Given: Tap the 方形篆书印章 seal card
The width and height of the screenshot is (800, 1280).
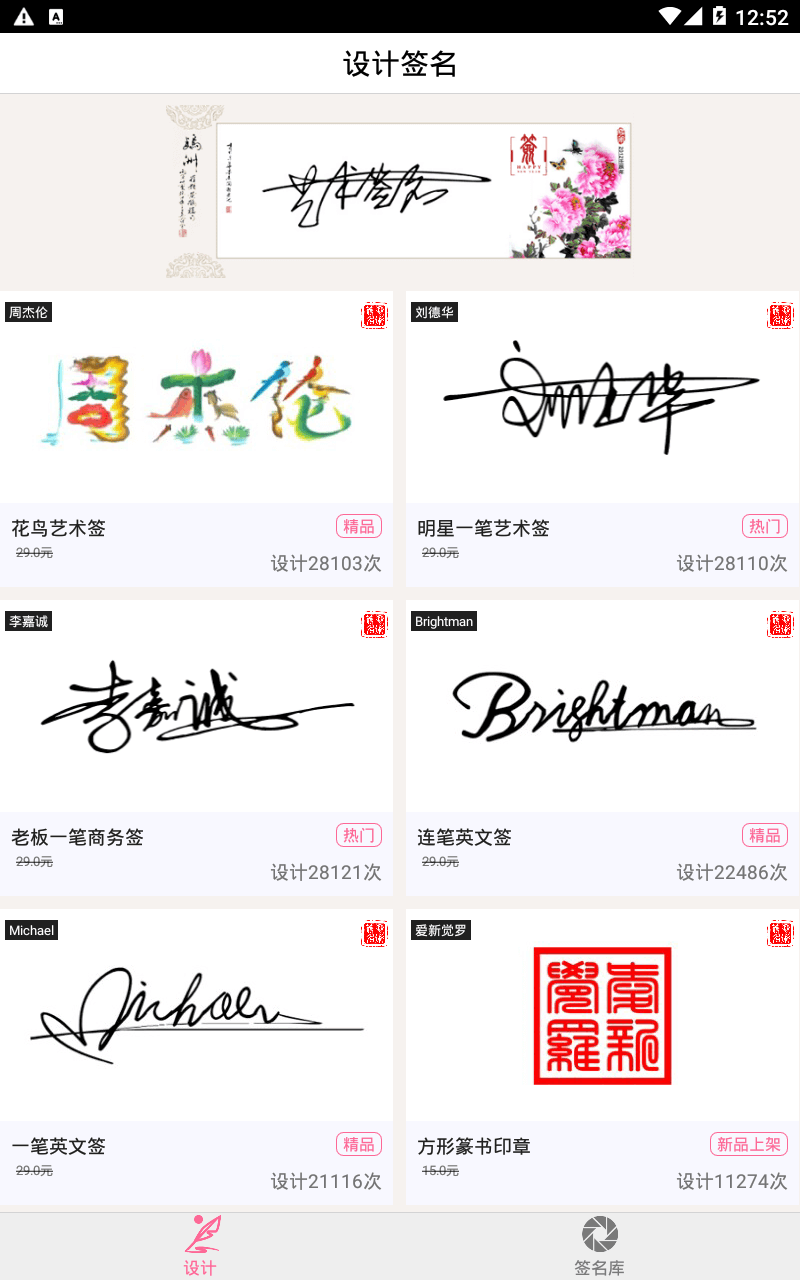Looking at the screenshot, I should (x=602, y=1056).
